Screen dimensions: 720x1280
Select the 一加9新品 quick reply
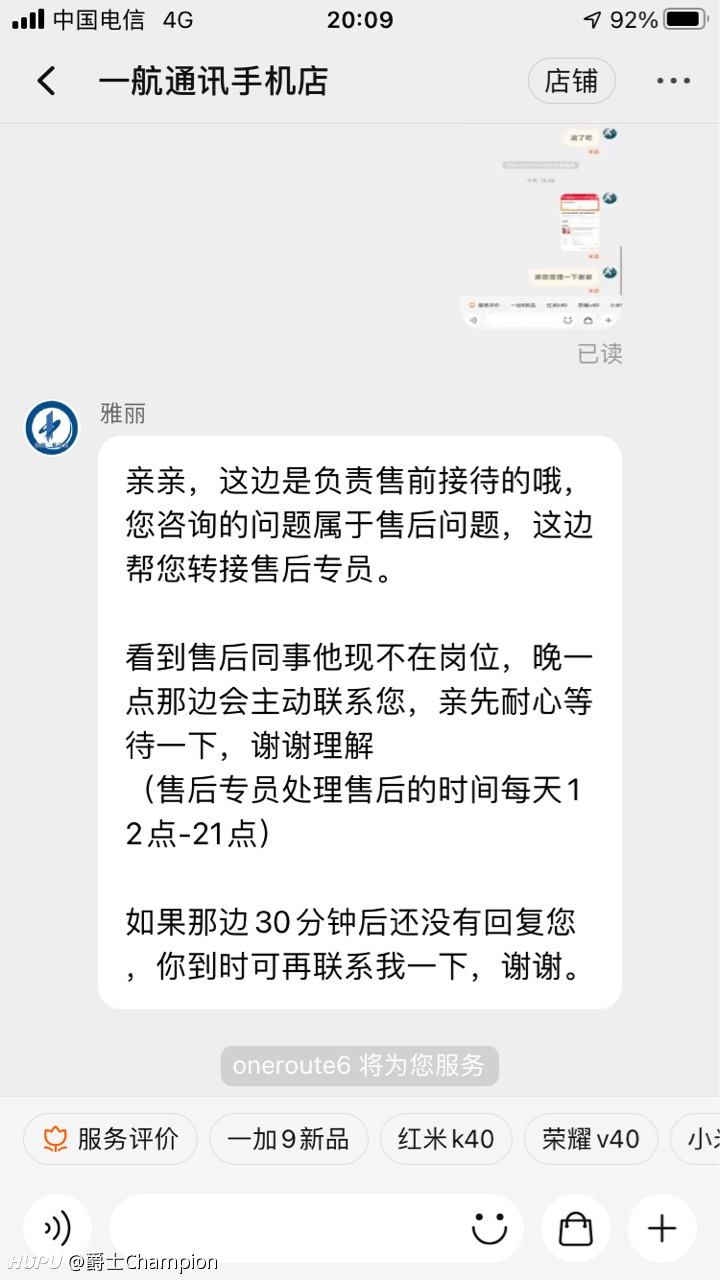click(288, 1139)
